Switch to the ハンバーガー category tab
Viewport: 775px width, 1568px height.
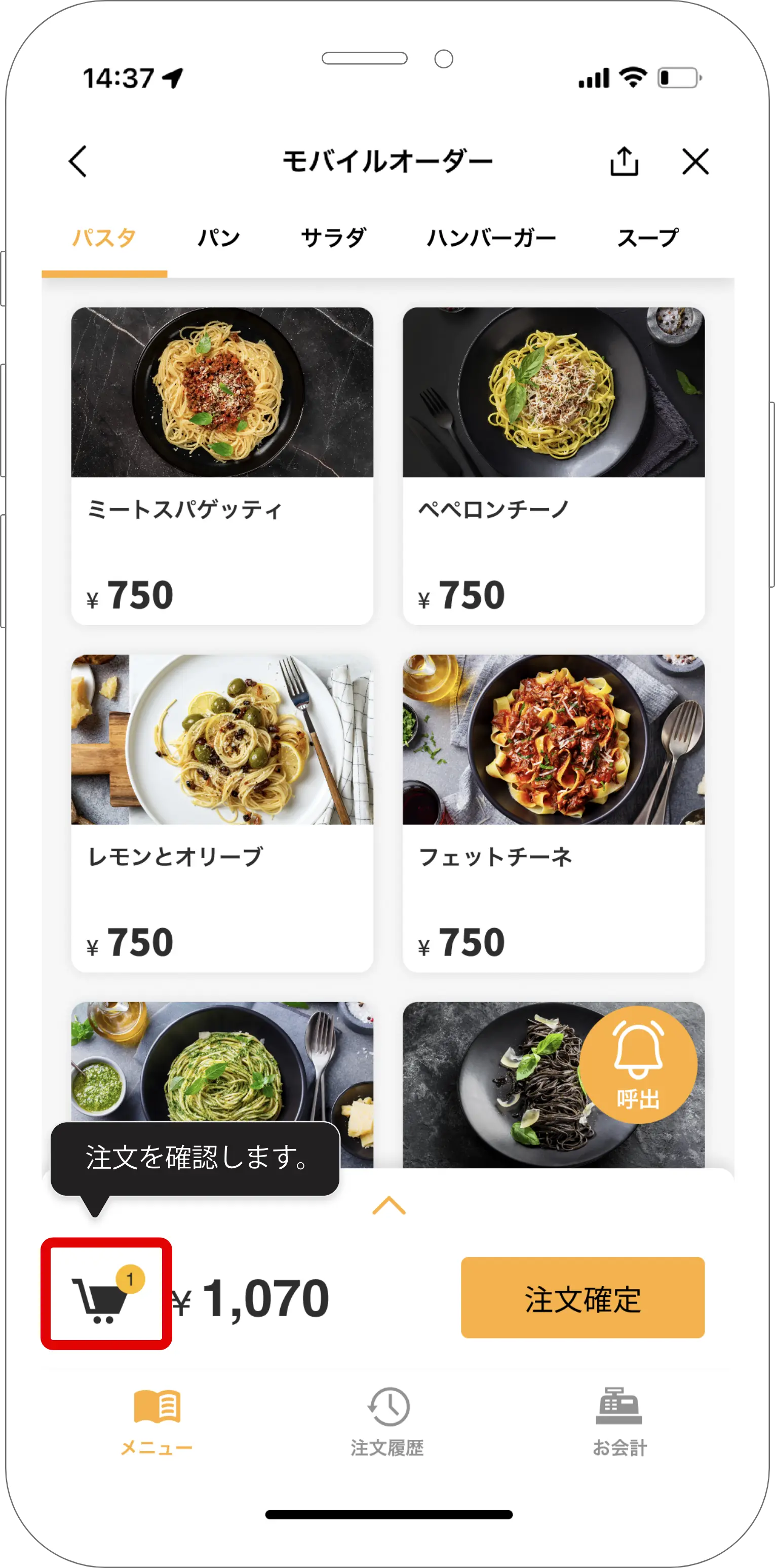(x=491, y=238)
